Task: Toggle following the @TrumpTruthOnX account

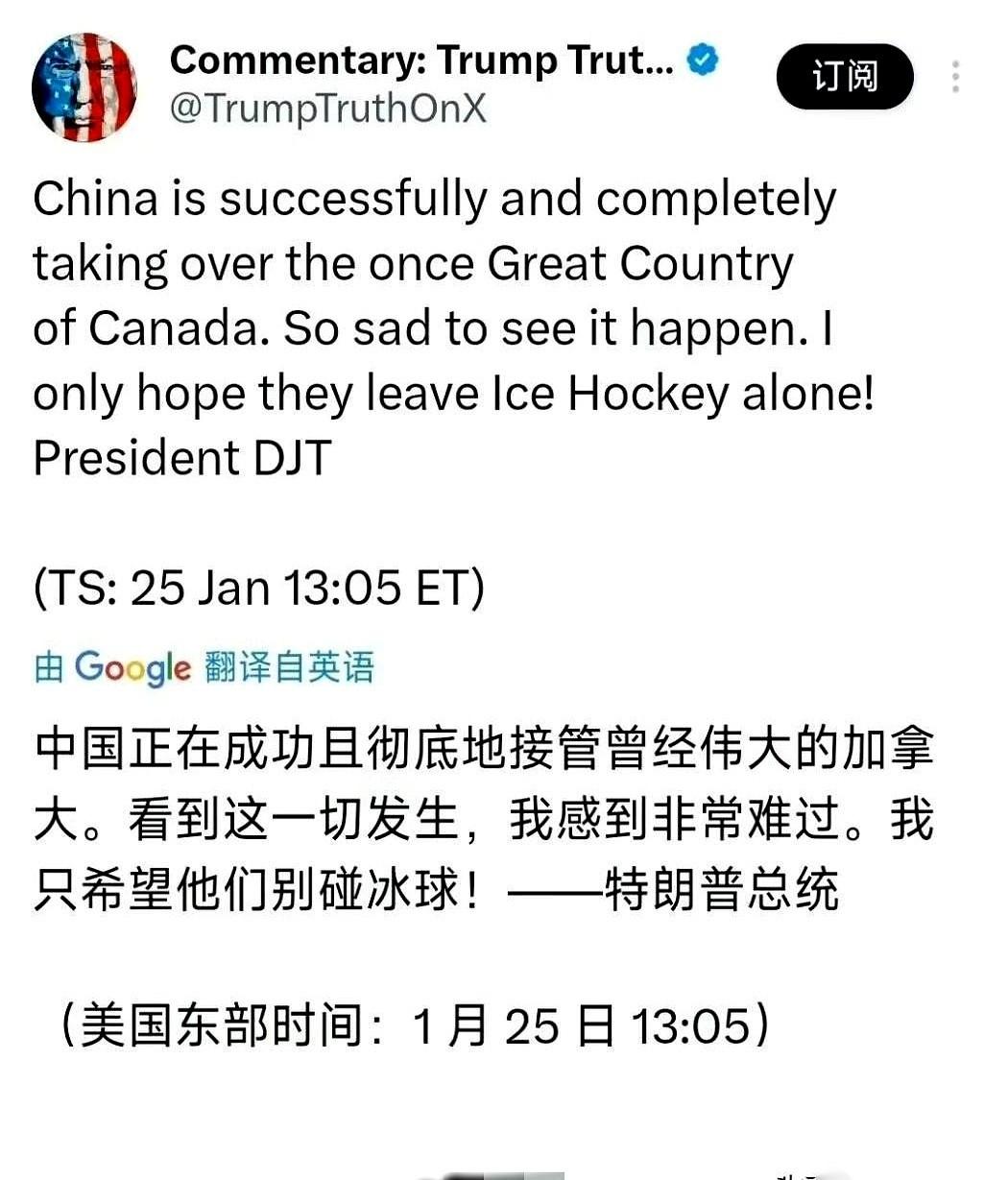Action: point(844,77)
